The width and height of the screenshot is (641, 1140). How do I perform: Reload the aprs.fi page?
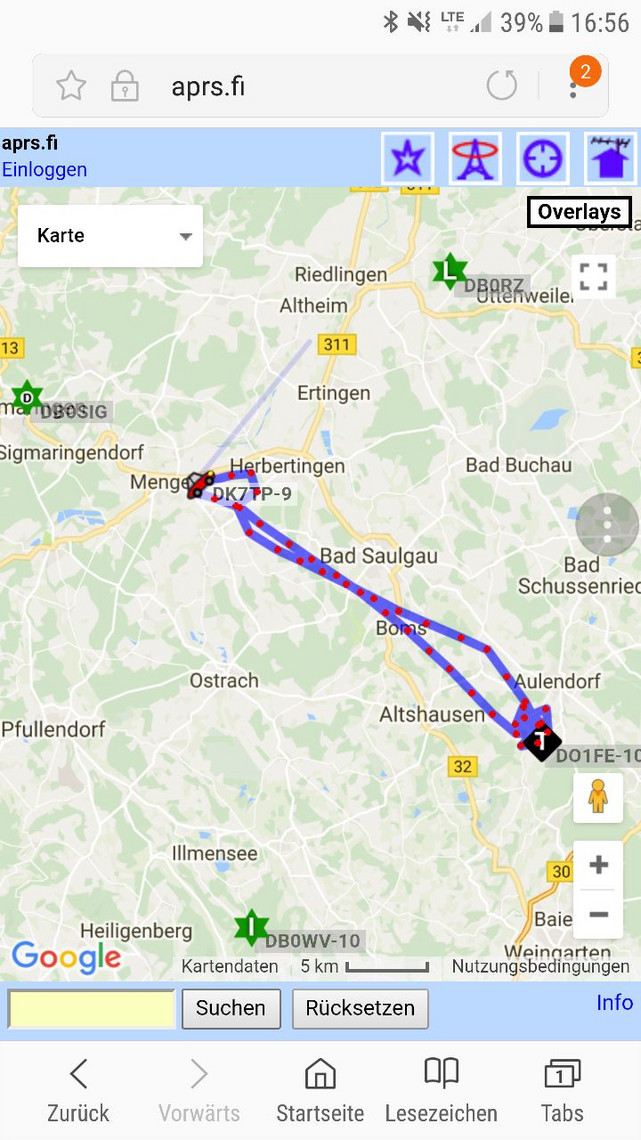(x=501, y=86)
